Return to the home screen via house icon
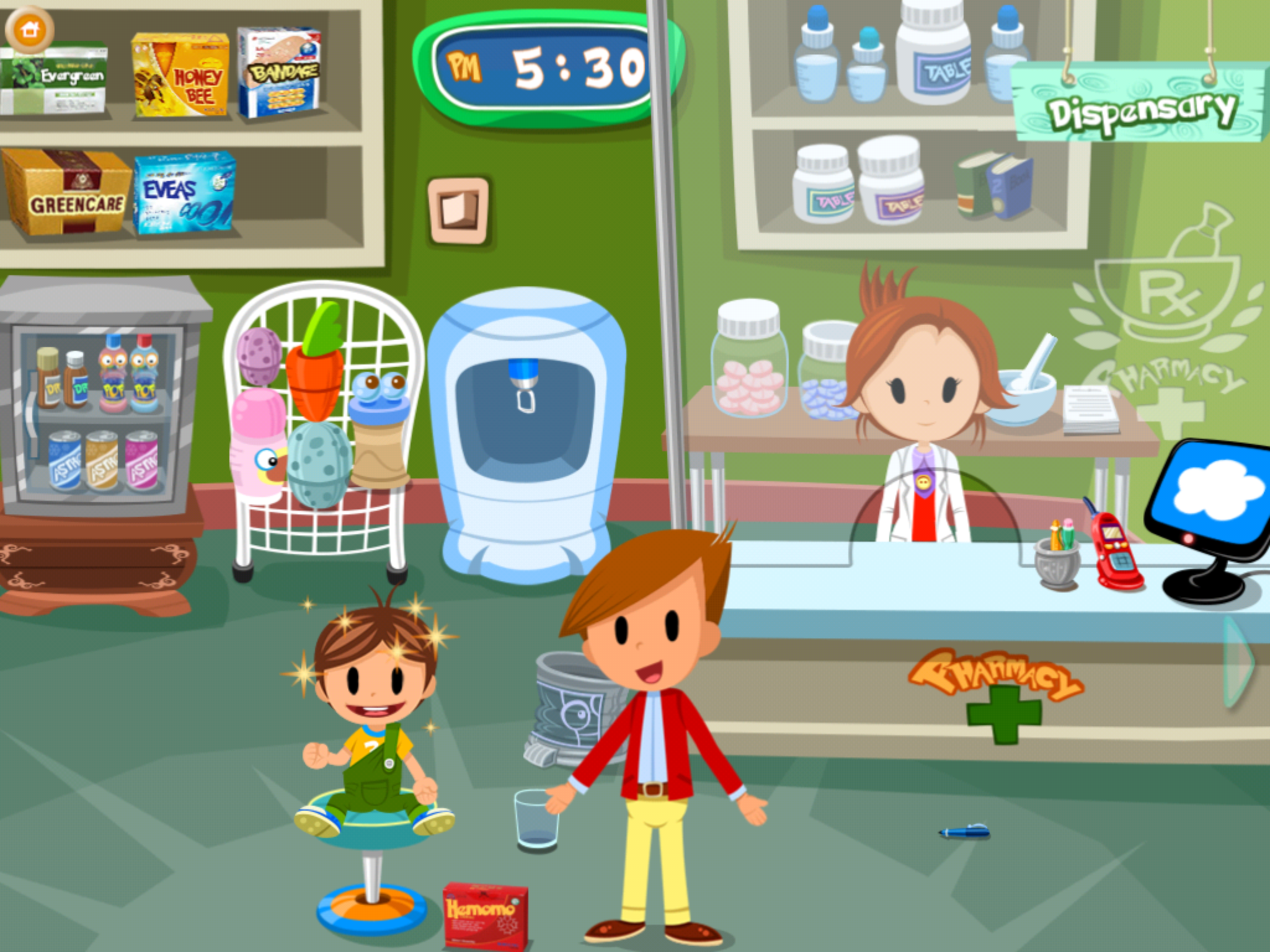1270x952 pixels. (x=29, y=29)
